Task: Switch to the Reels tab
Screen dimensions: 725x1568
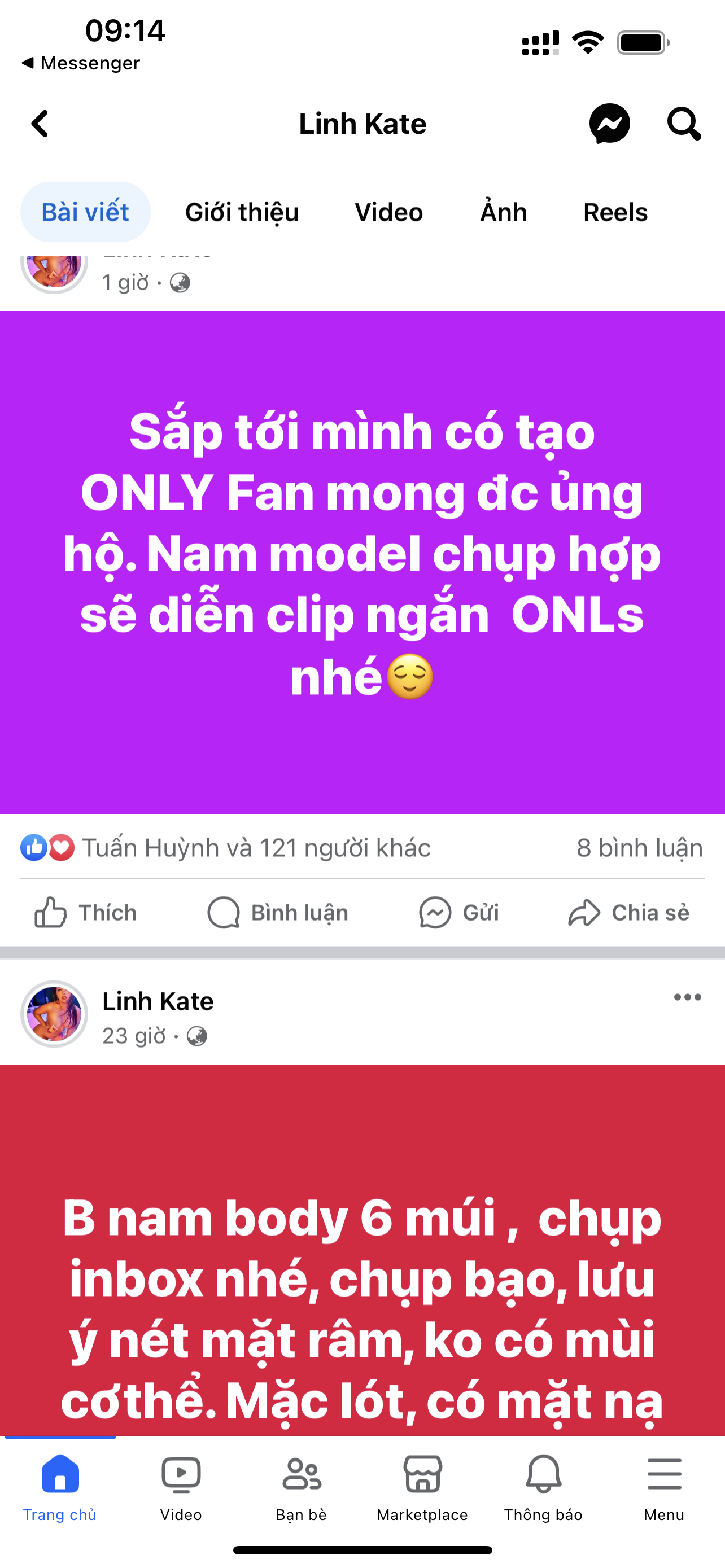Action: pyautogui.click(x=615, y=212)
